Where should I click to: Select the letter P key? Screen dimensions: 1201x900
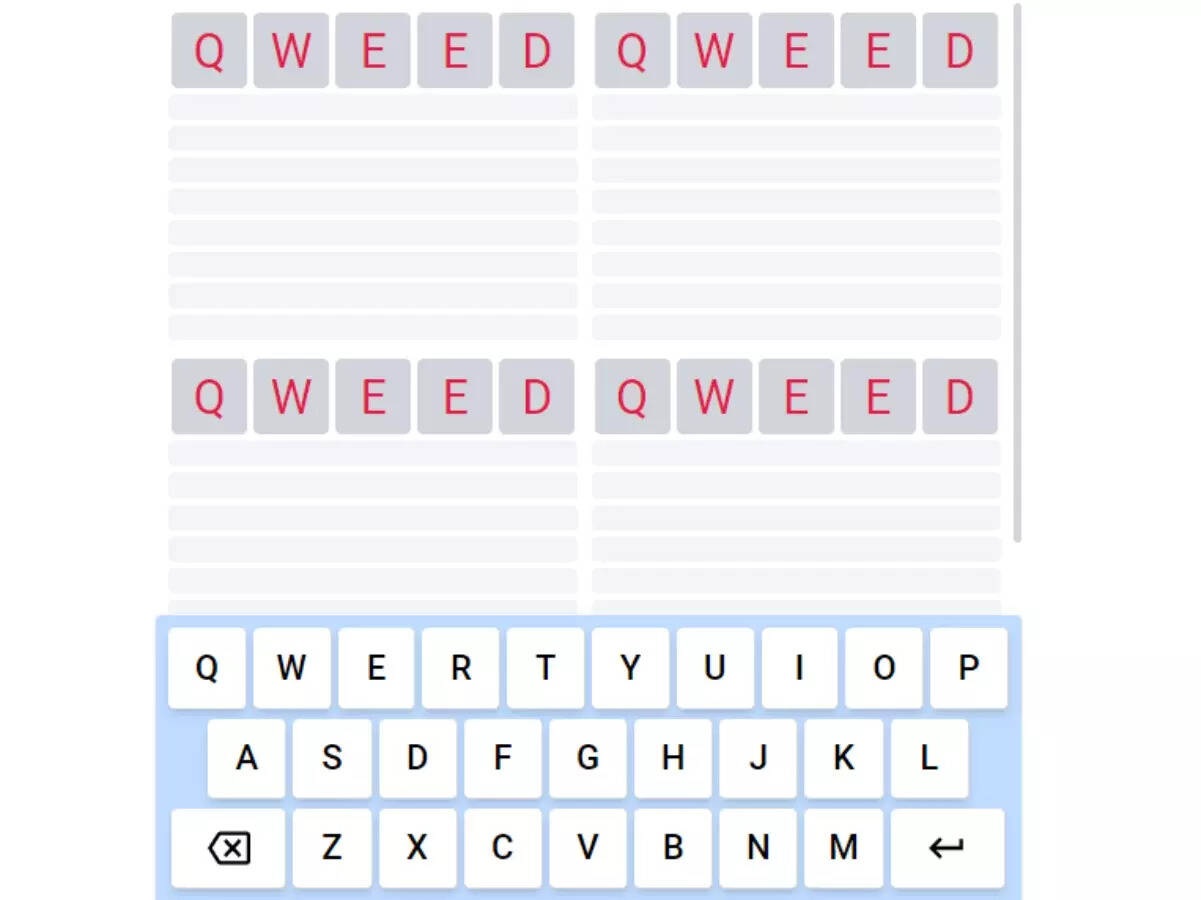968,668
